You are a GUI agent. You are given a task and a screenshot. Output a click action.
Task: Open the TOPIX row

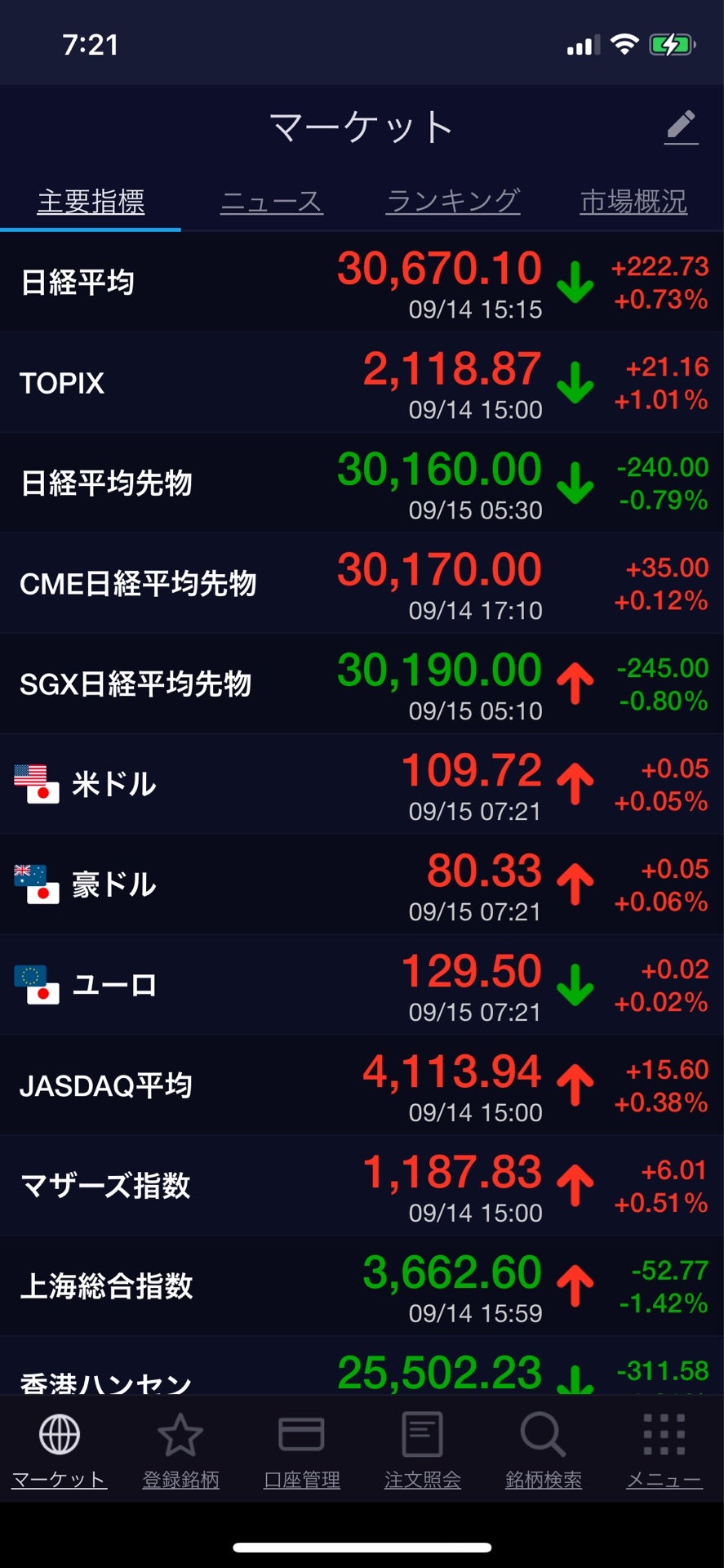(x=362, y=383)
